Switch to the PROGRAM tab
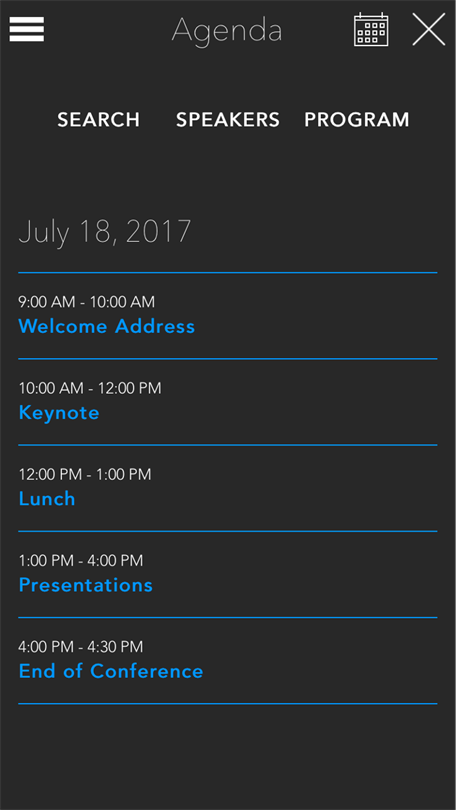 357,120
